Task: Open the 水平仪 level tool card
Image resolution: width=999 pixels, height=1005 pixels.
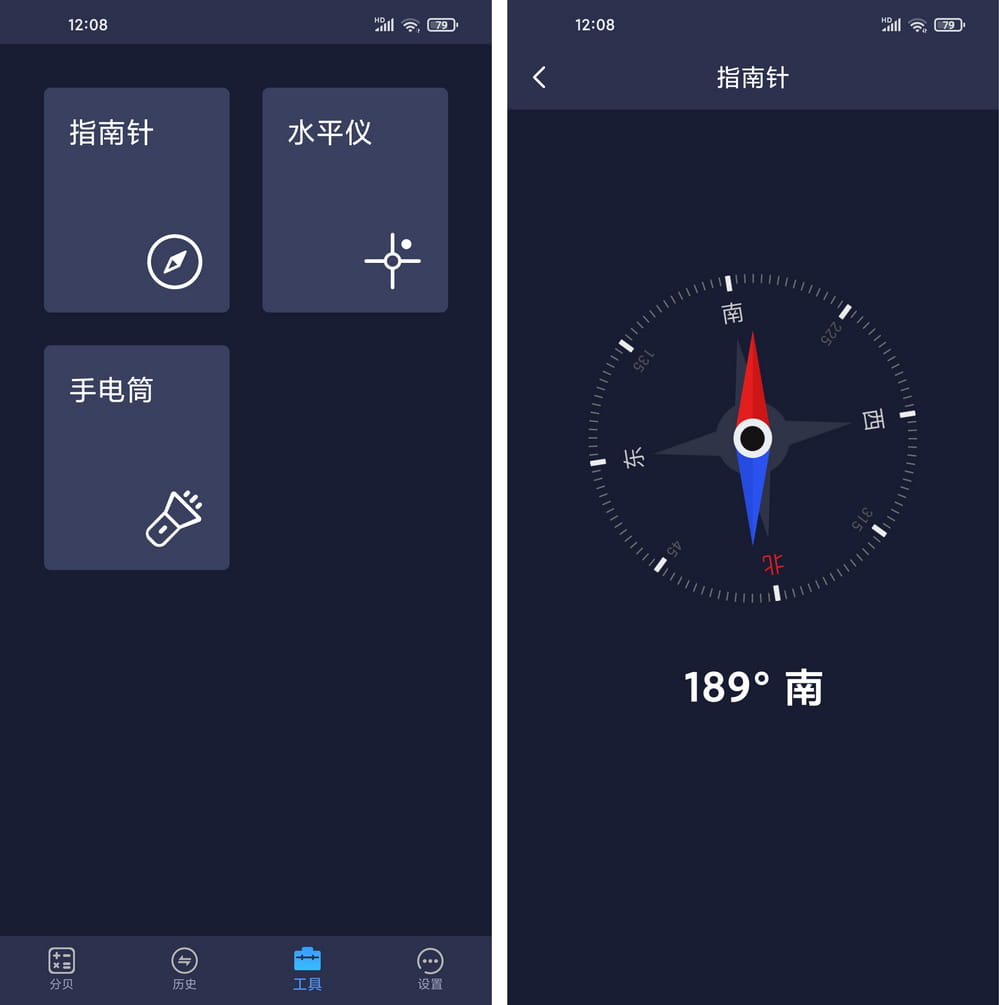Action: [355, 200]
